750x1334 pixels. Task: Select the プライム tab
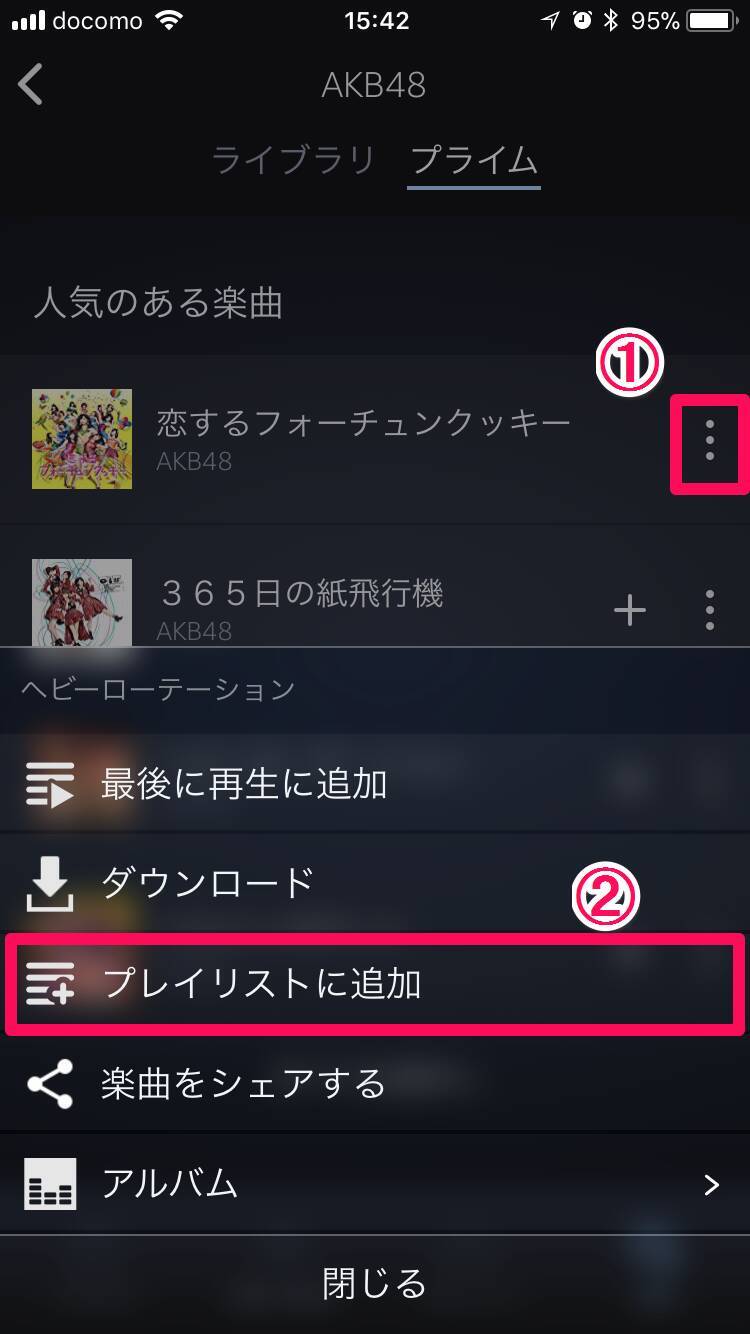click(x=474, y=160)
